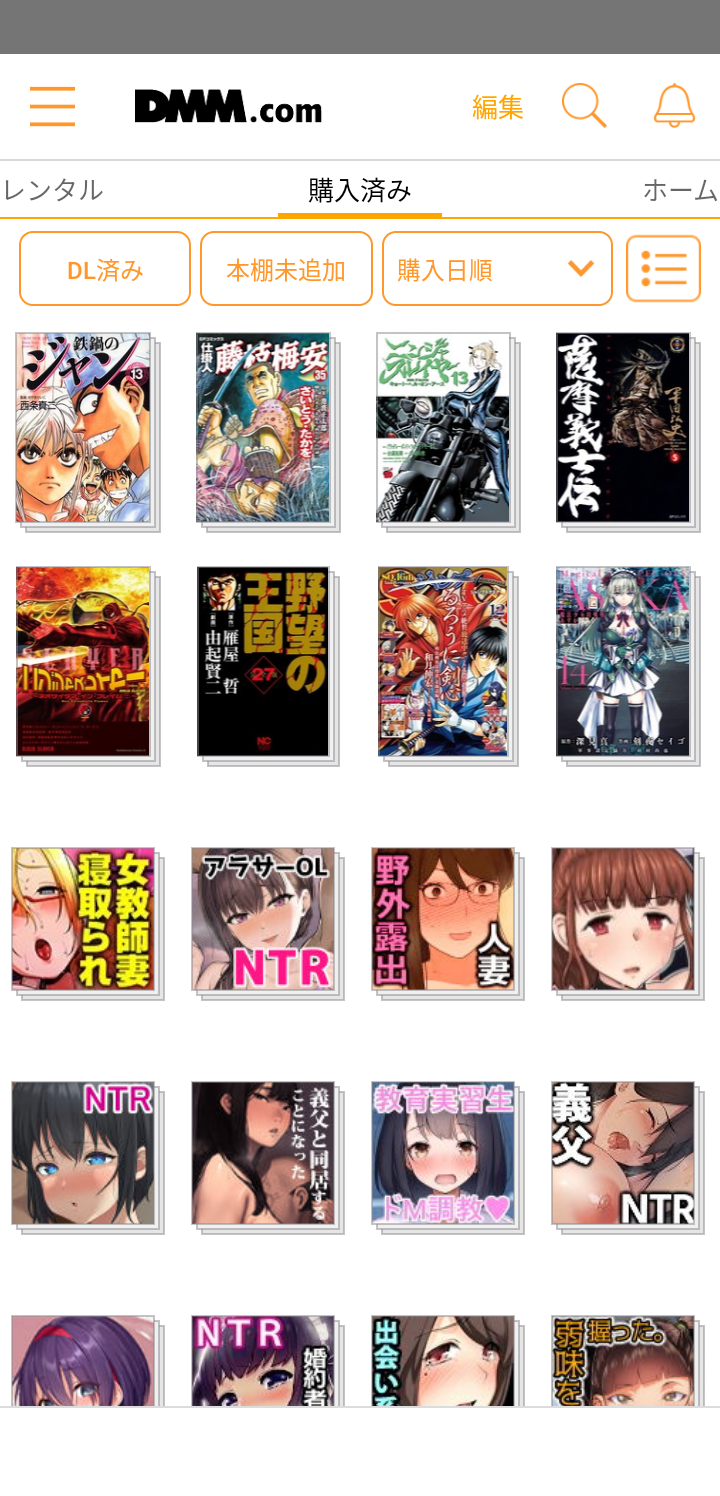Filter by DL済み
Viewport: 720px width, 1496px height.
(x=105, y=269)
